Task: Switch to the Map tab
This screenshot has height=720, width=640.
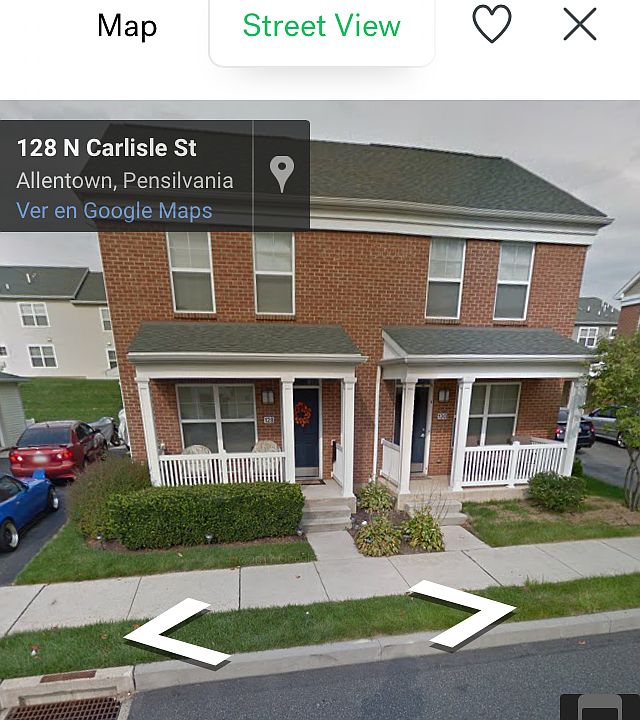Action: [127, 26]
